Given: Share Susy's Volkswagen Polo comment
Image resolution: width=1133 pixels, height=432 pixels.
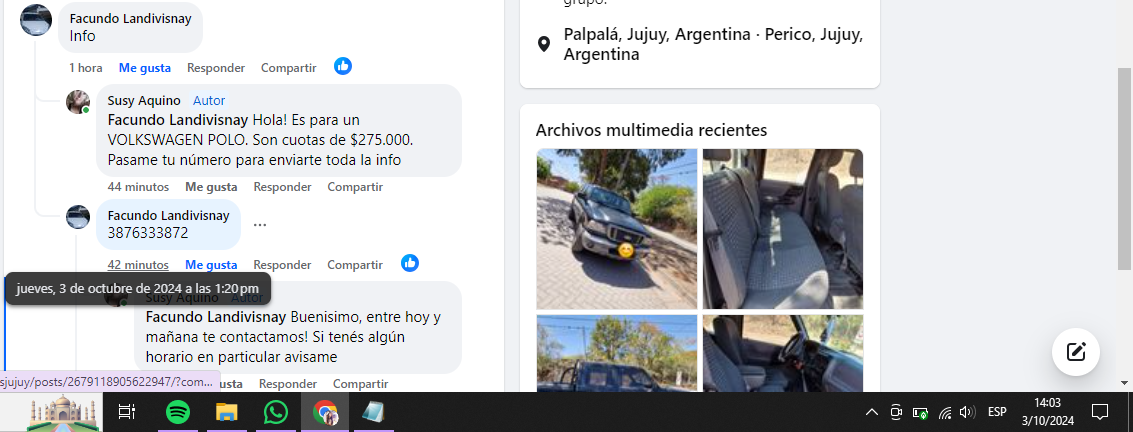Looking at the screenshot, I should [355, 187].
